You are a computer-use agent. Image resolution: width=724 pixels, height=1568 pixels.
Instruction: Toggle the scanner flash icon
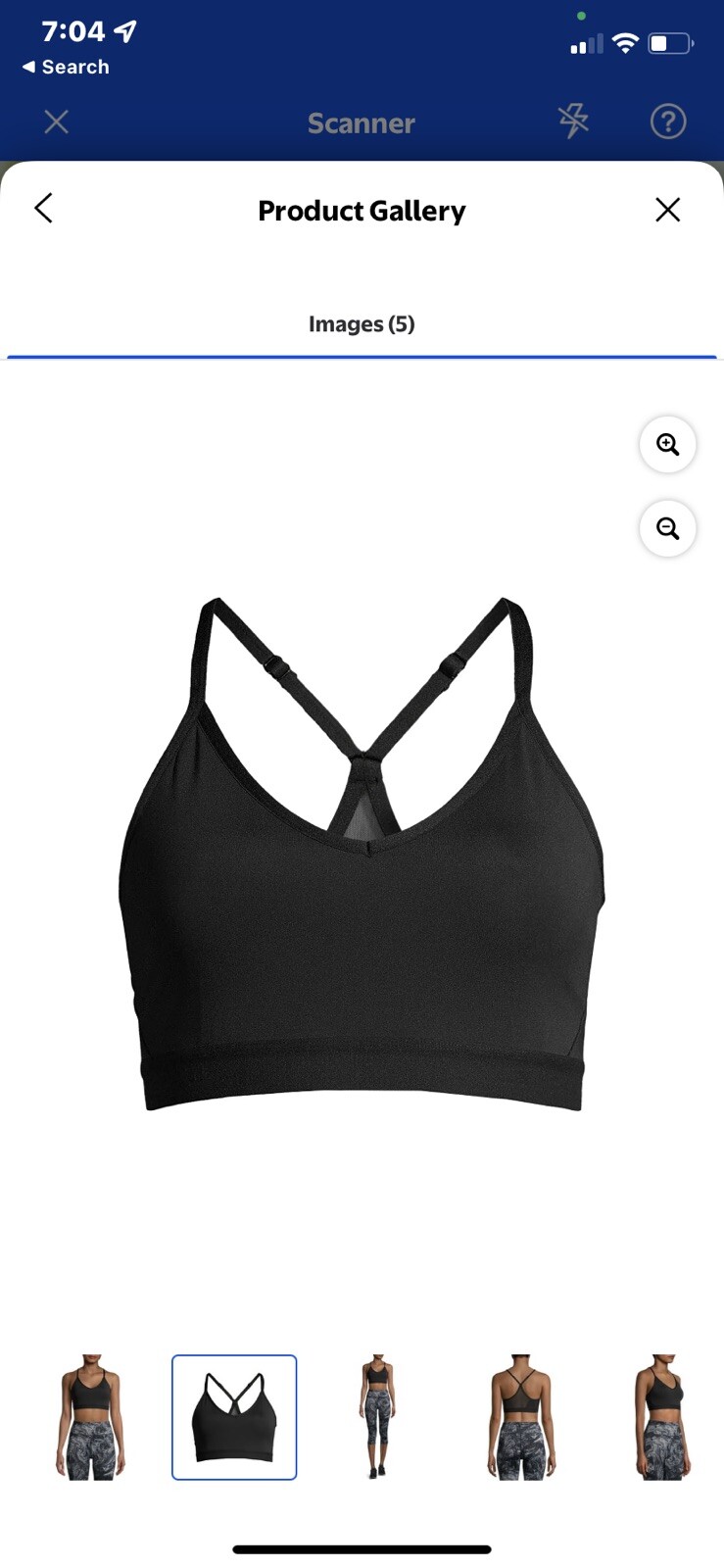coord(573,122)
